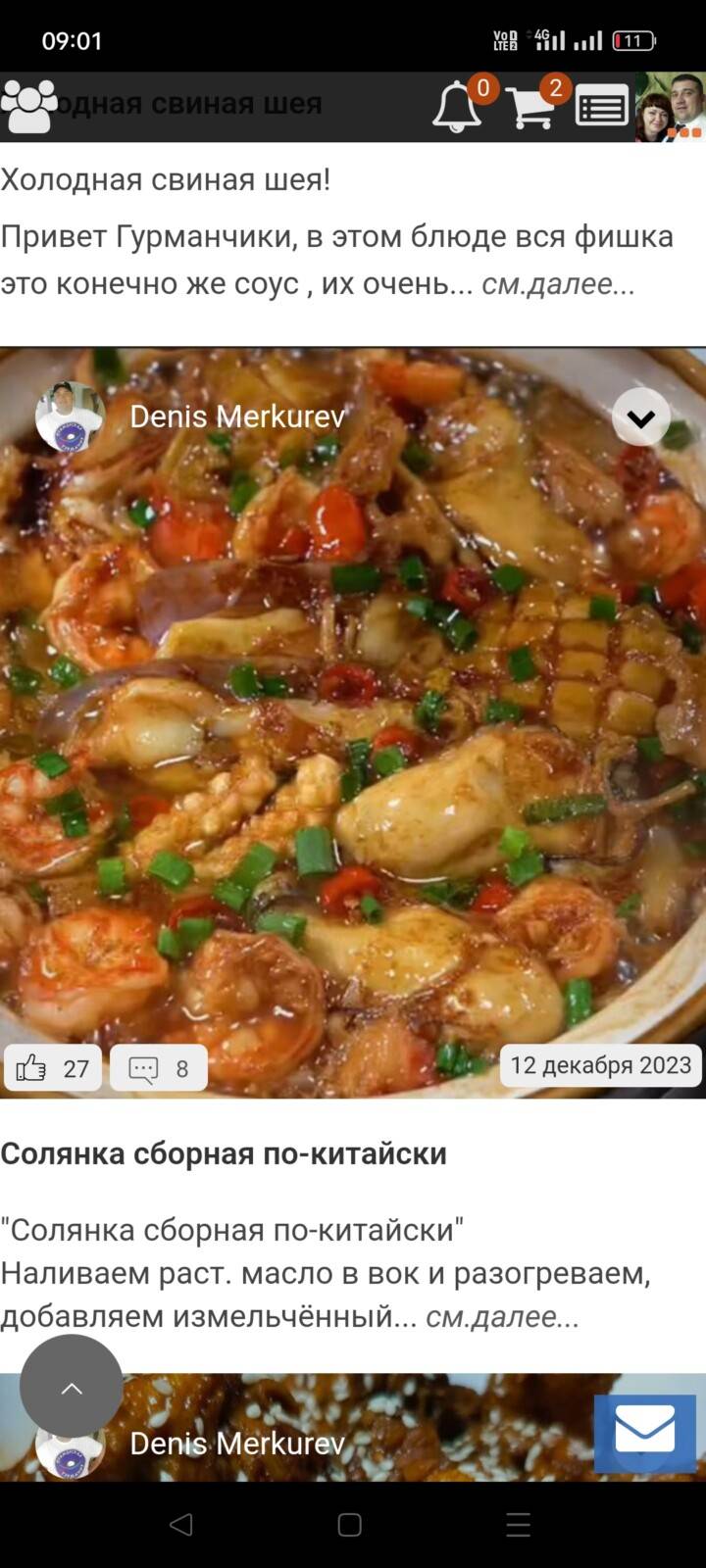Open the notifications bell

pos(457,107)
